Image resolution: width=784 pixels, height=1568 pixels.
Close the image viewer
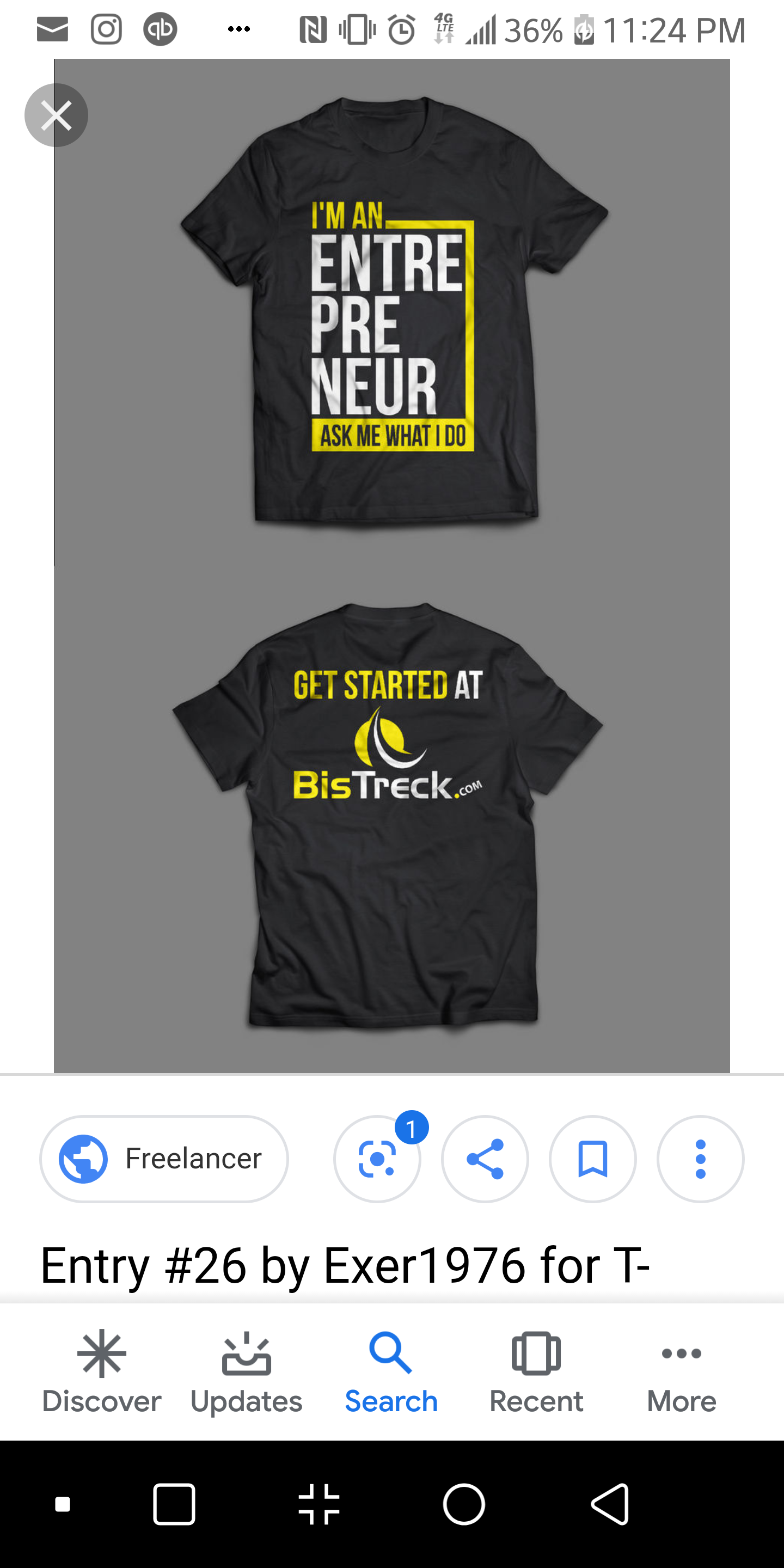(56, 115)
